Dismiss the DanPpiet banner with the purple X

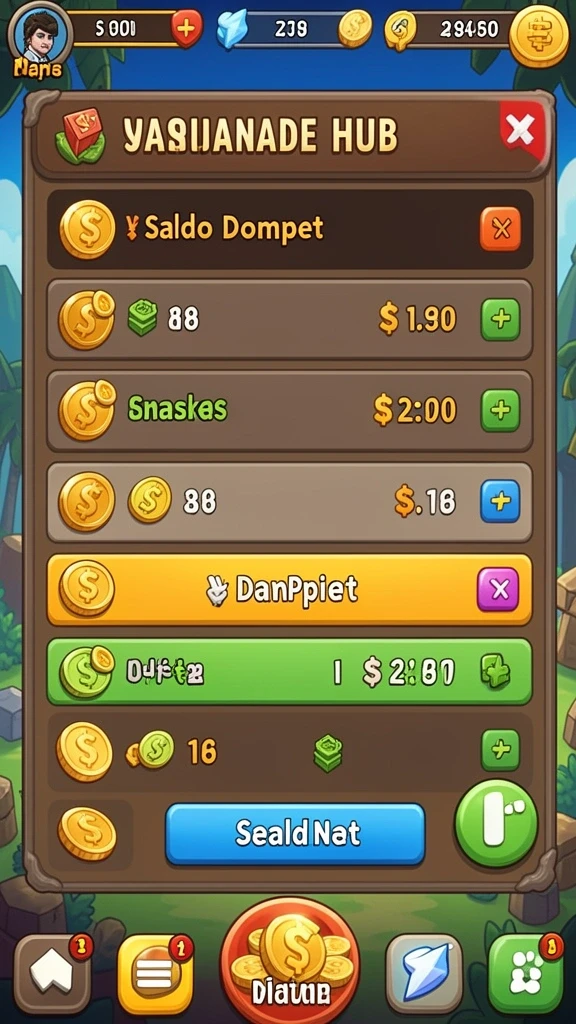click(x=498, y=590)
